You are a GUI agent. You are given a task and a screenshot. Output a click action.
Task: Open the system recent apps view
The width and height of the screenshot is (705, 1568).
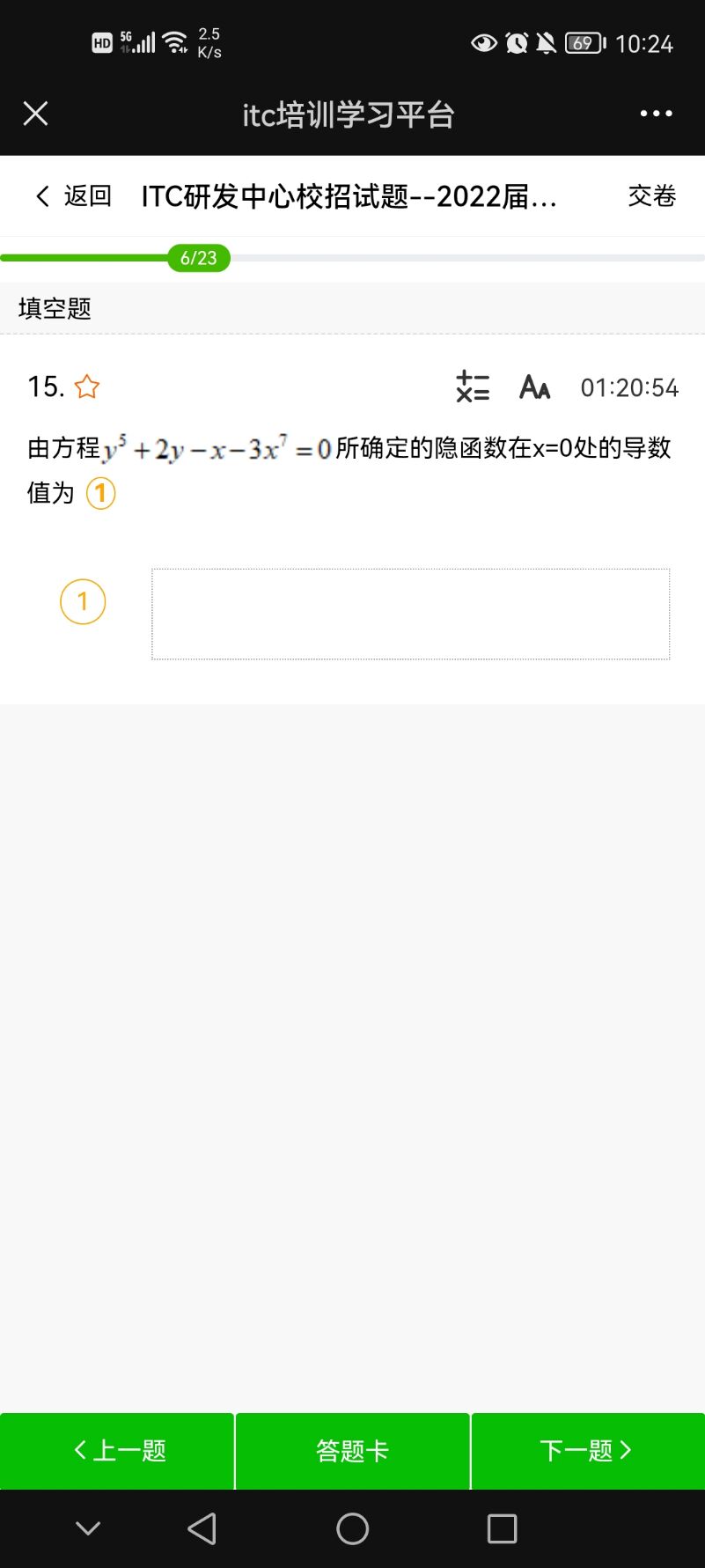[502, 1529]
